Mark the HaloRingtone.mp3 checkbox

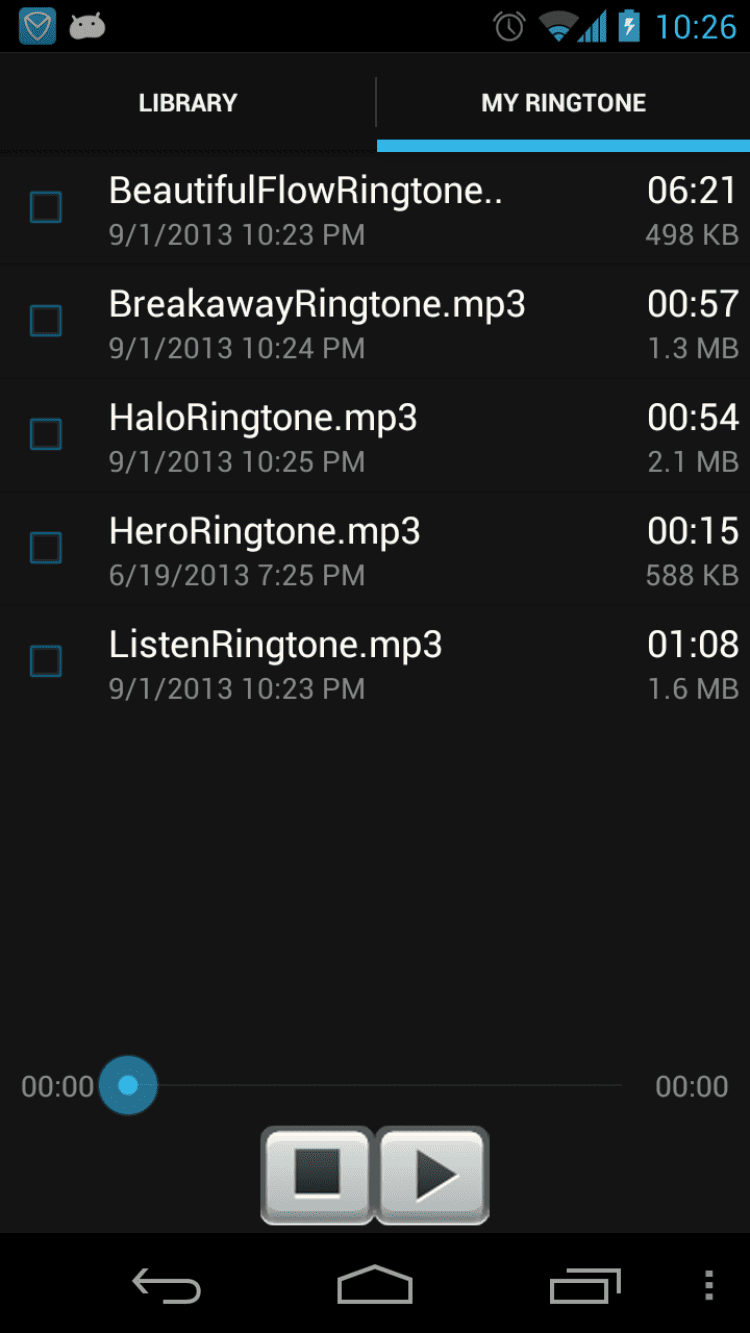[x=46, y=435]
